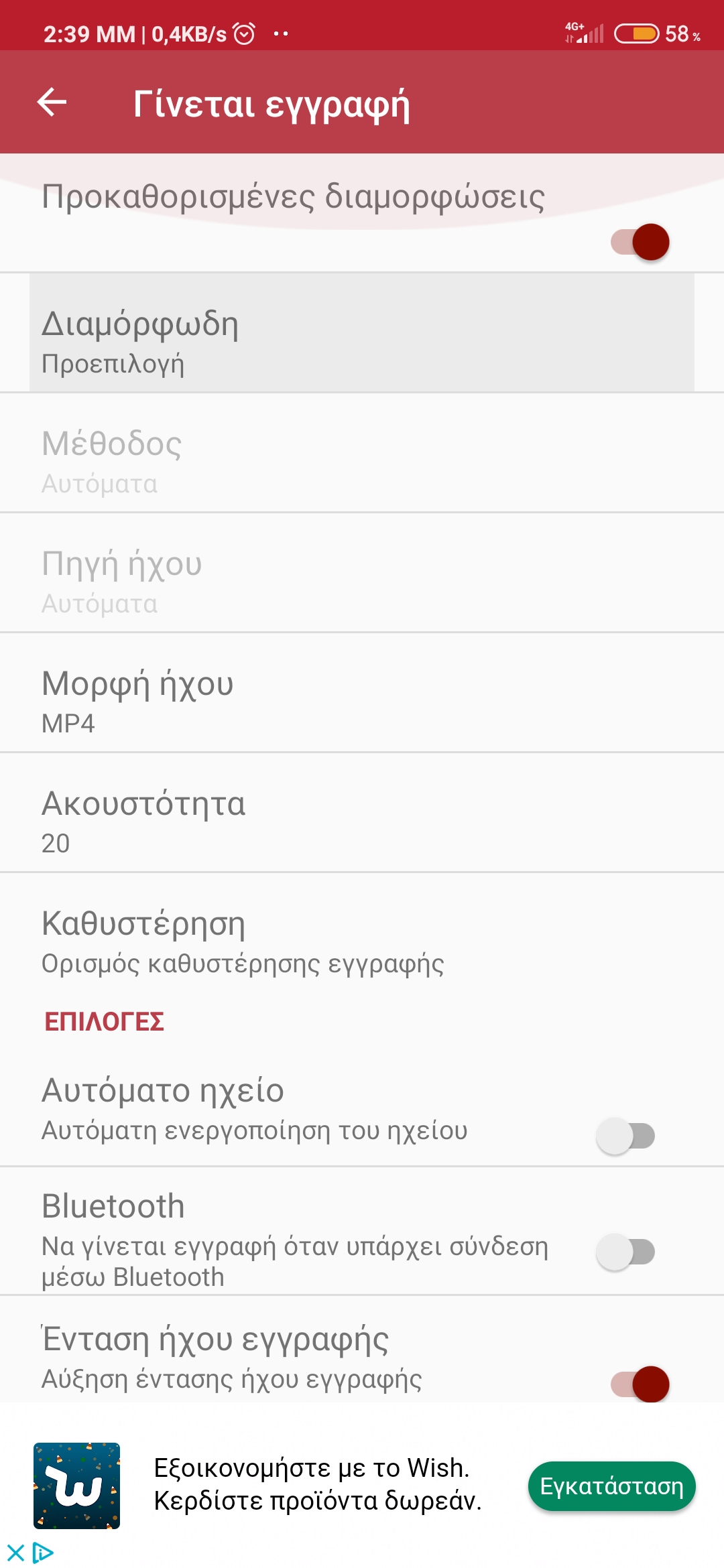Open Μορφή ήχου MP4 setting
This screenshot has width=724, height=1568.
pyautogui.click(x=362, y=700)
